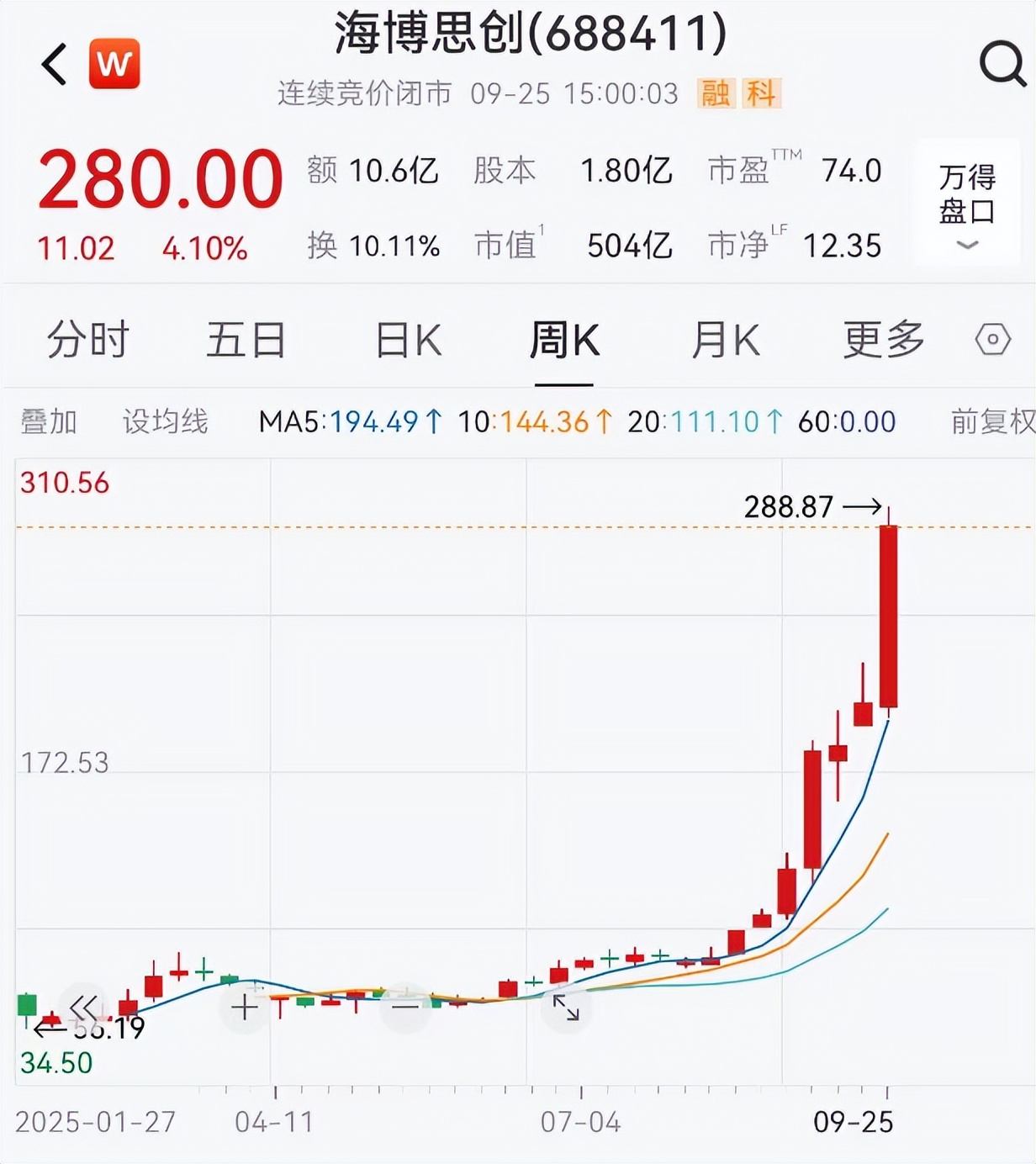Tap 叠加 to overlay another stock
The height and width of the screenshot is (1164, 1036).
(x=49, y=421)
